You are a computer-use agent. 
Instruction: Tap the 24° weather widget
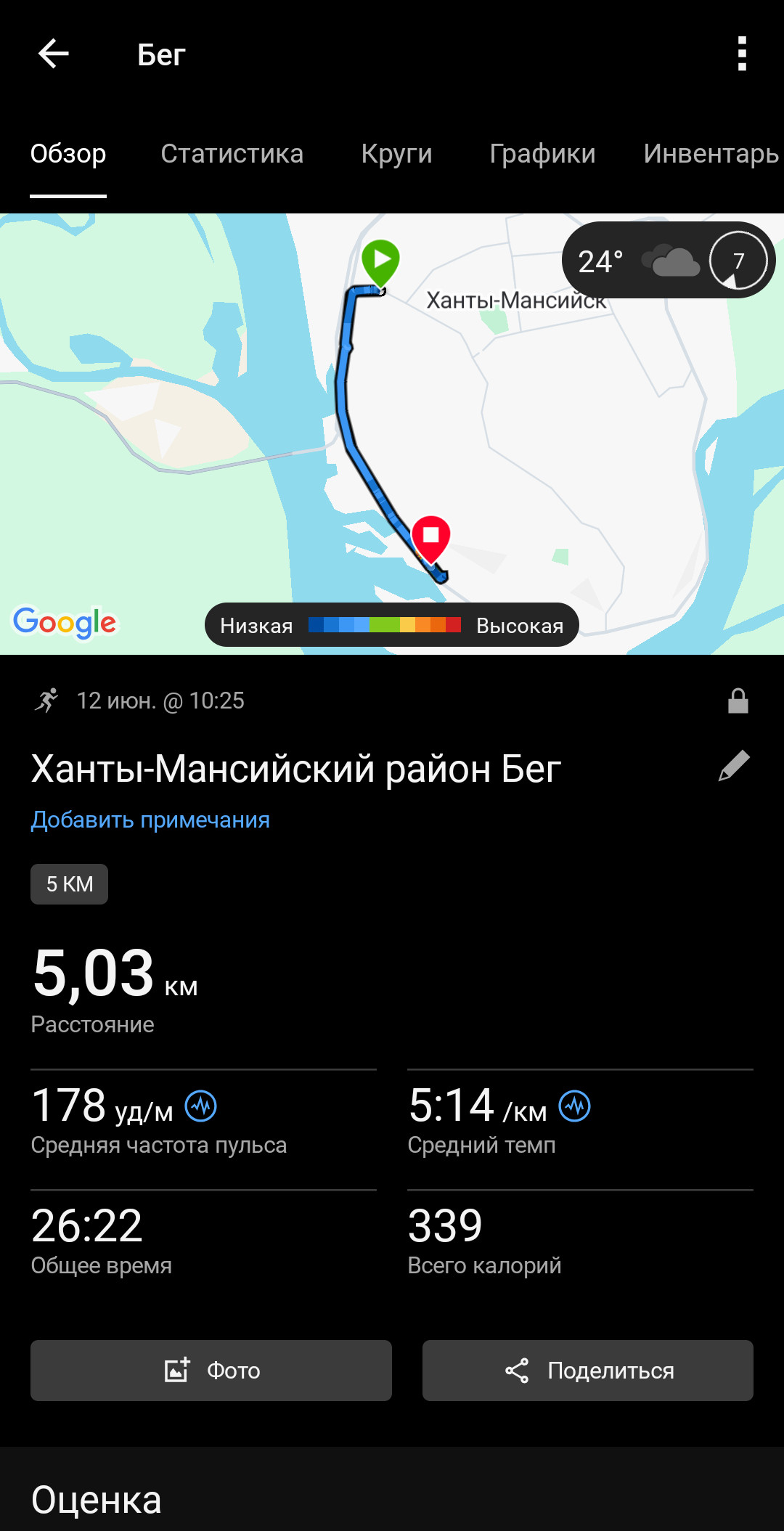pyautogui.click(x=669, y=260)
